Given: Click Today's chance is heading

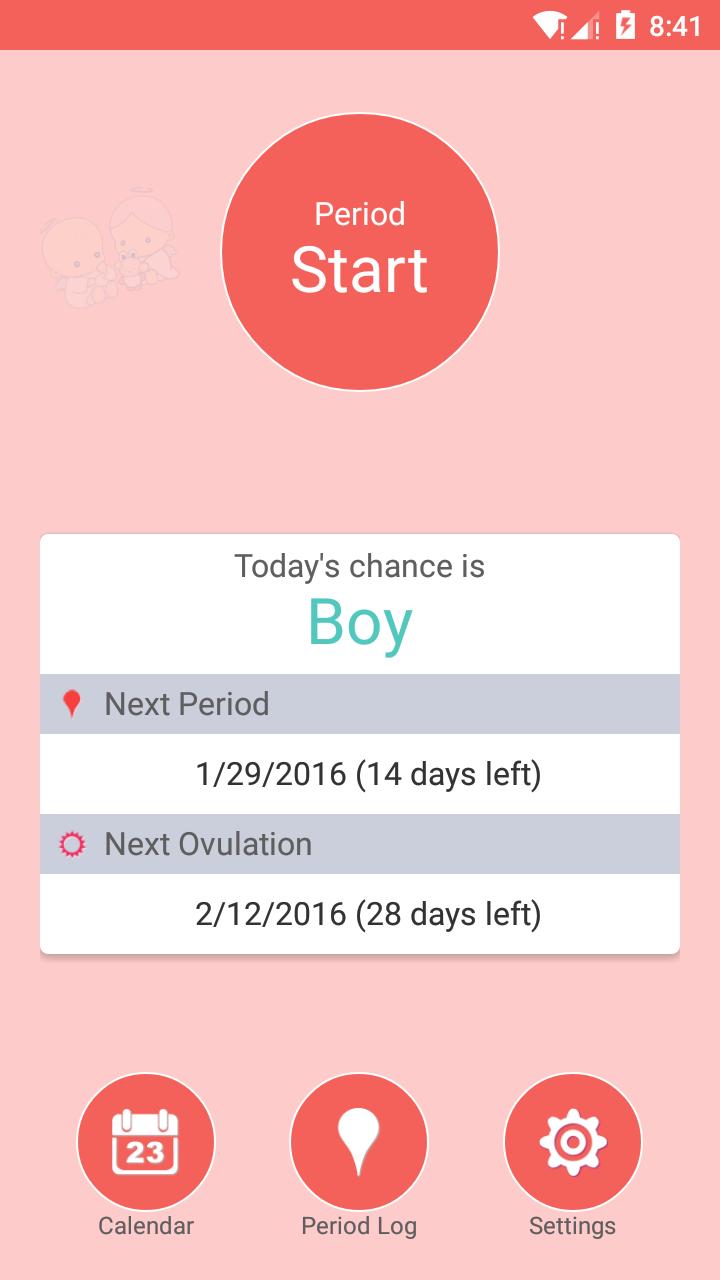Looking at the screenshot, I should pos(359,566).
